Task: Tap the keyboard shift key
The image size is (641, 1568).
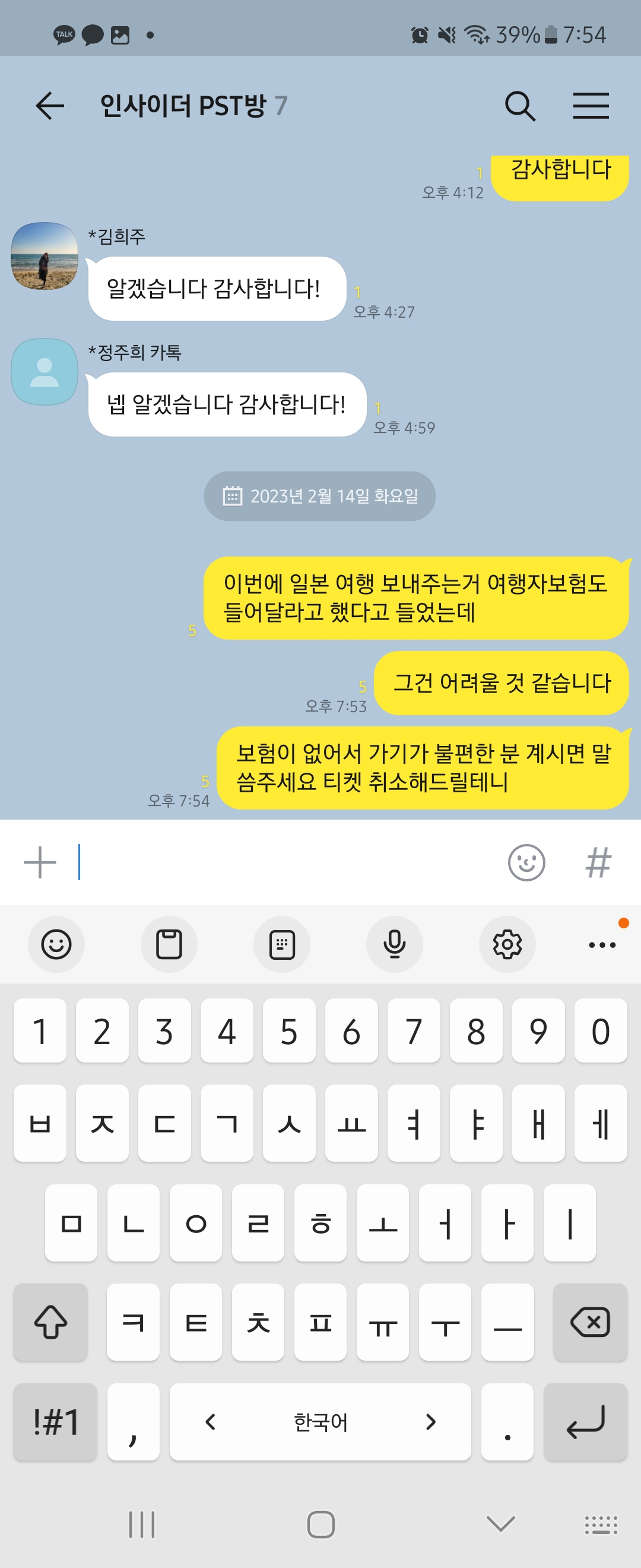Action: [x=50, y=1322]
